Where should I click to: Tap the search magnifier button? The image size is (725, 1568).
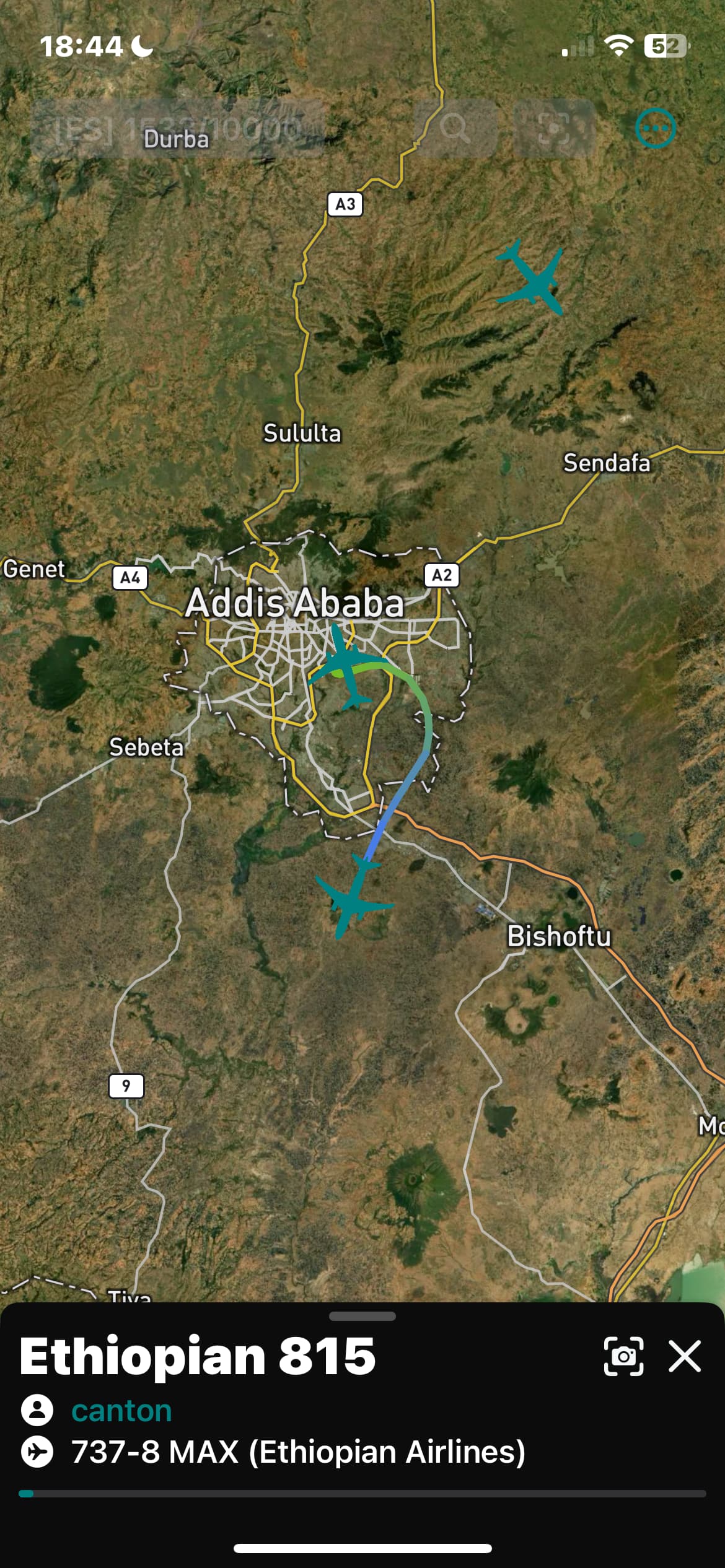[x=455, y=128]
